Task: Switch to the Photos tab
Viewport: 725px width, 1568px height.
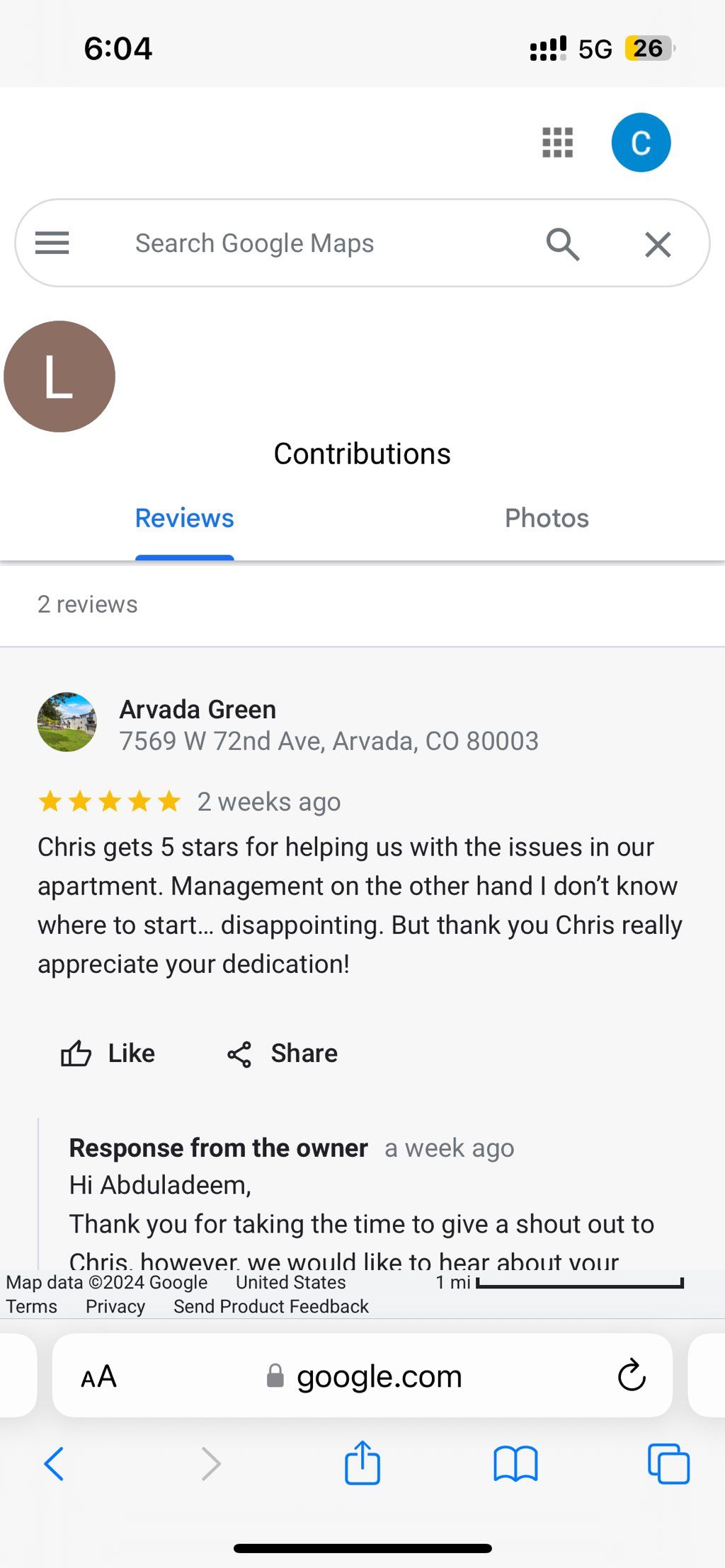Action: pos(547,518)
